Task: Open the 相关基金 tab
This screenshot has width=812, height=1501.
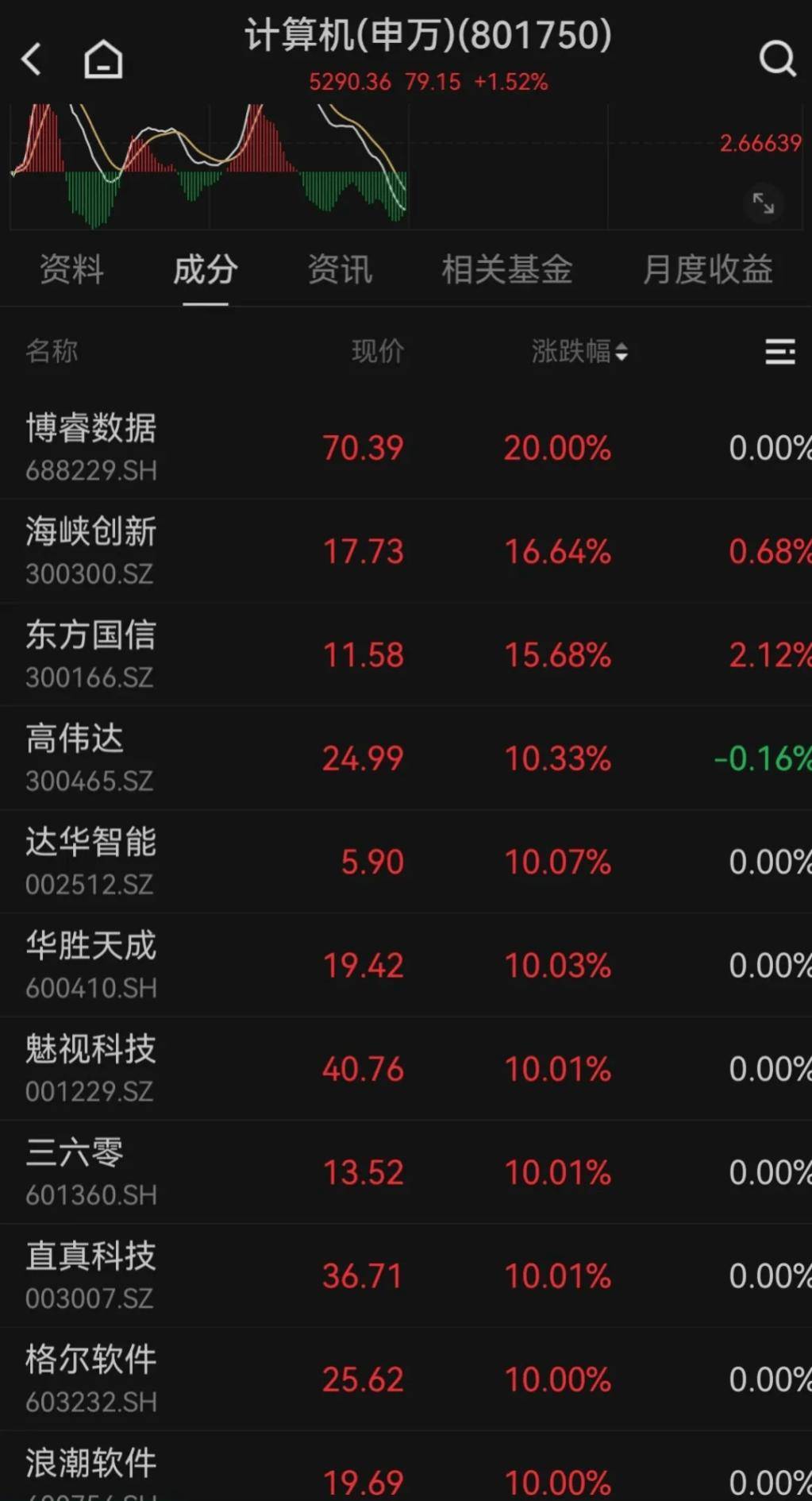Action: (506, 270)
